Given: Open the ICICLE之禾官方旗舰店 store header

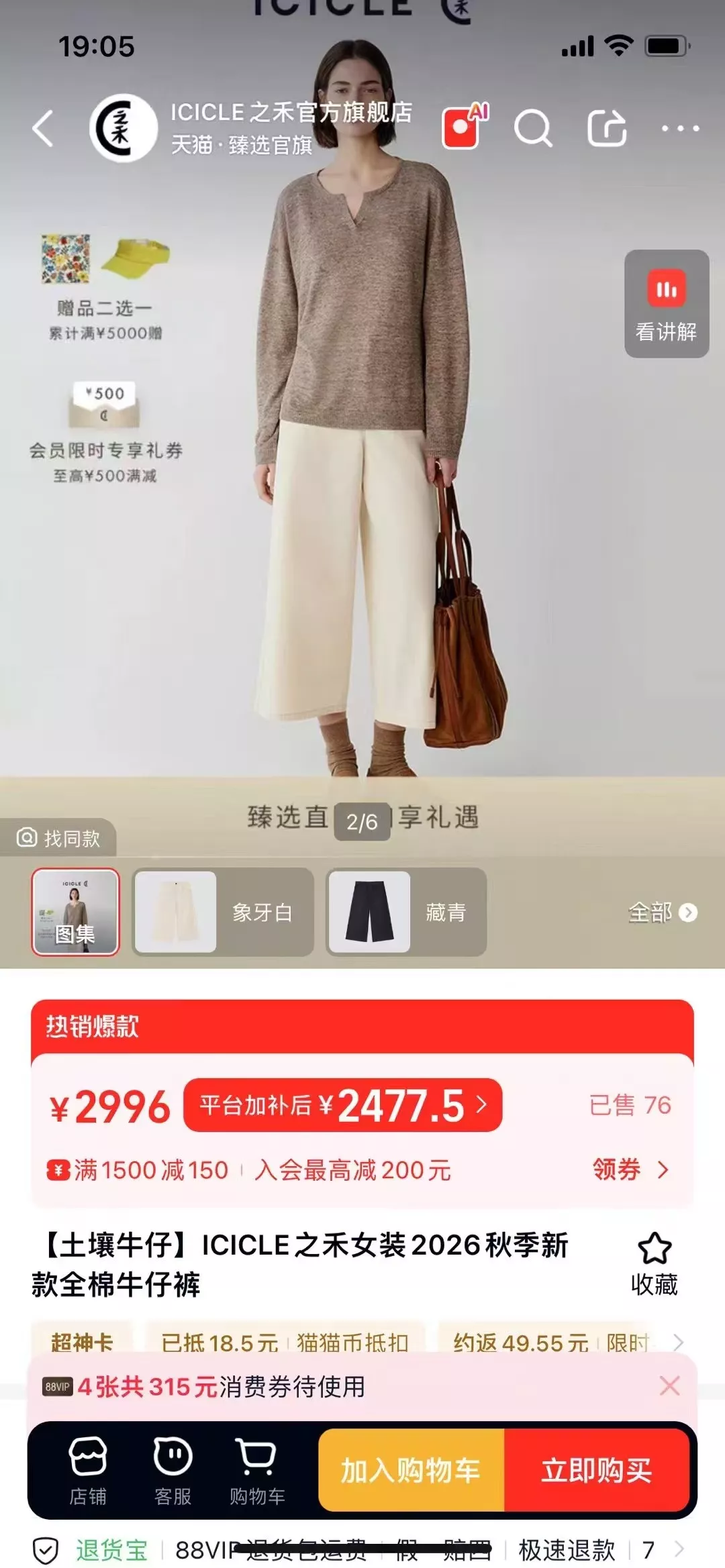Looking at the screenshot, I should (x=252, y=127).
